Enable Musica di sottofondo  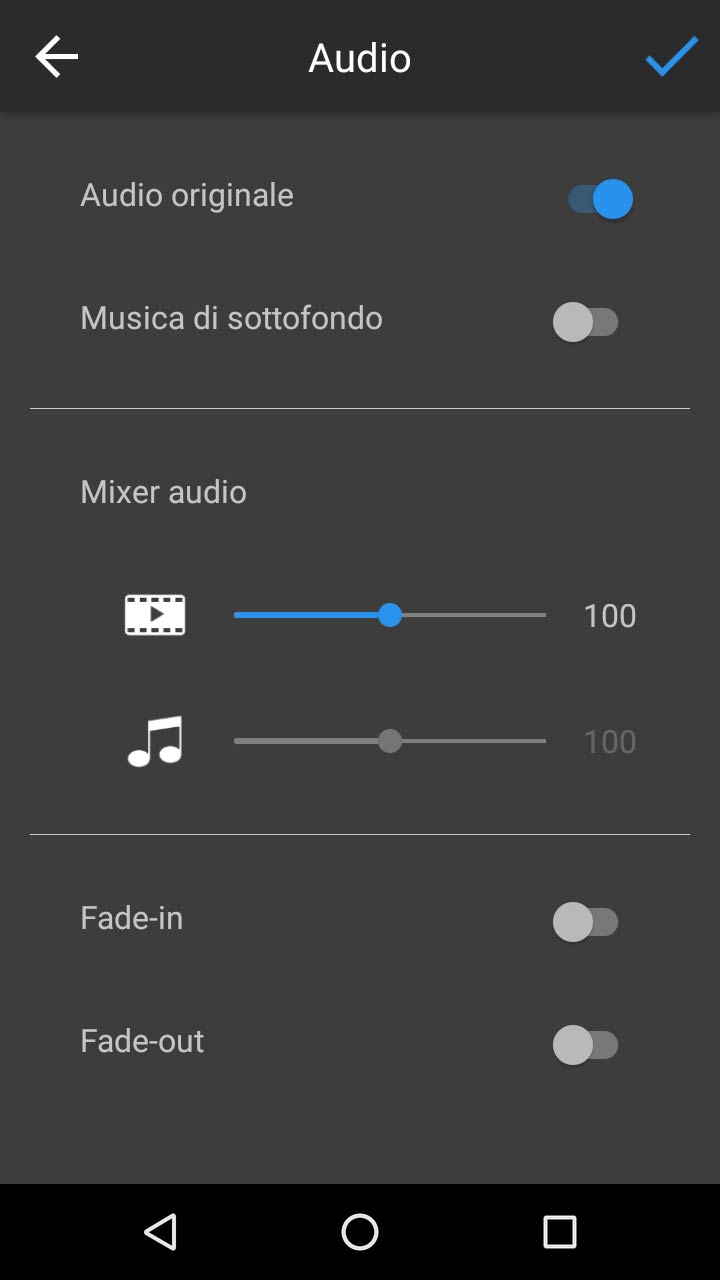click(586, 322)
